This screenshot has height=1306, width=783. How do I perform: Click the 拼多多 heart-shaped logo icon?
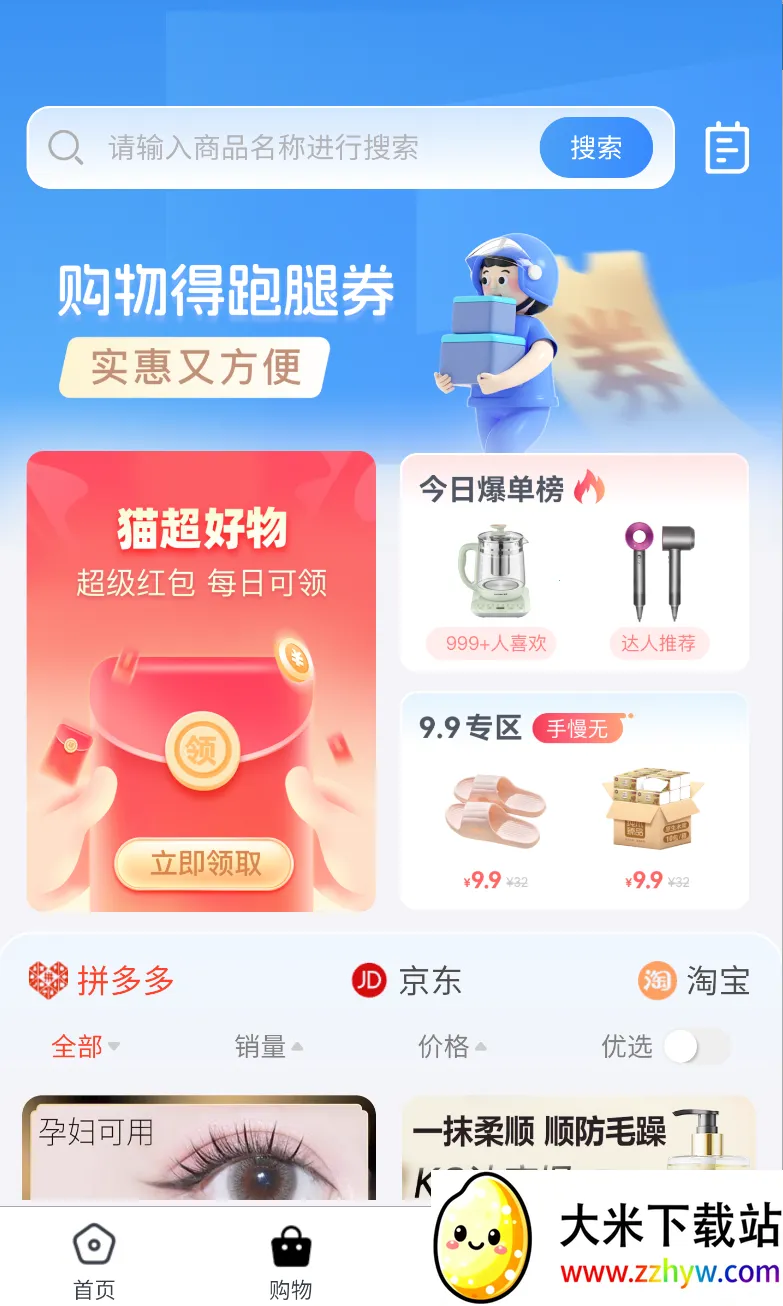tap(45, 981)
